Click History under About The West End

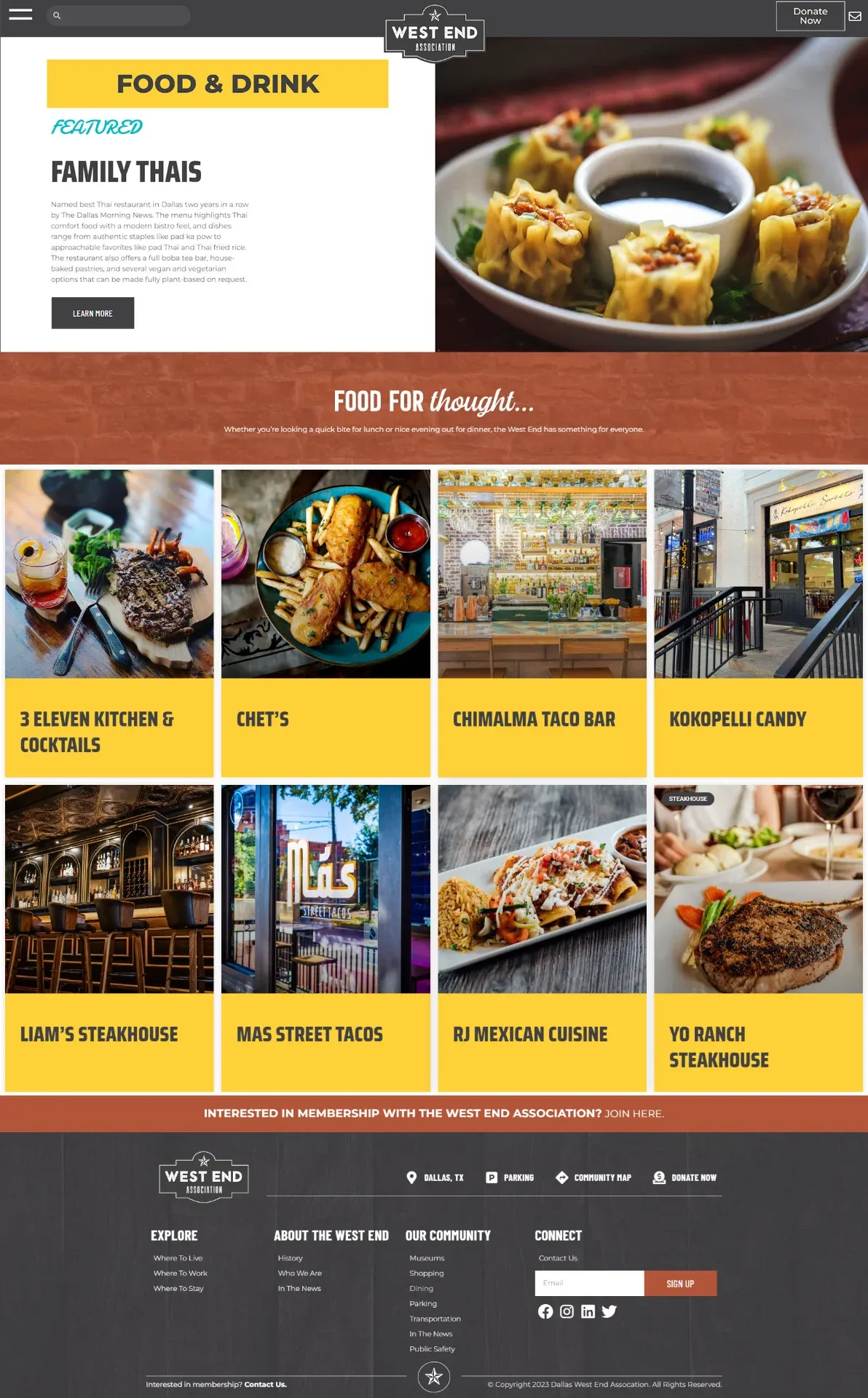(x=289, y=1257)
